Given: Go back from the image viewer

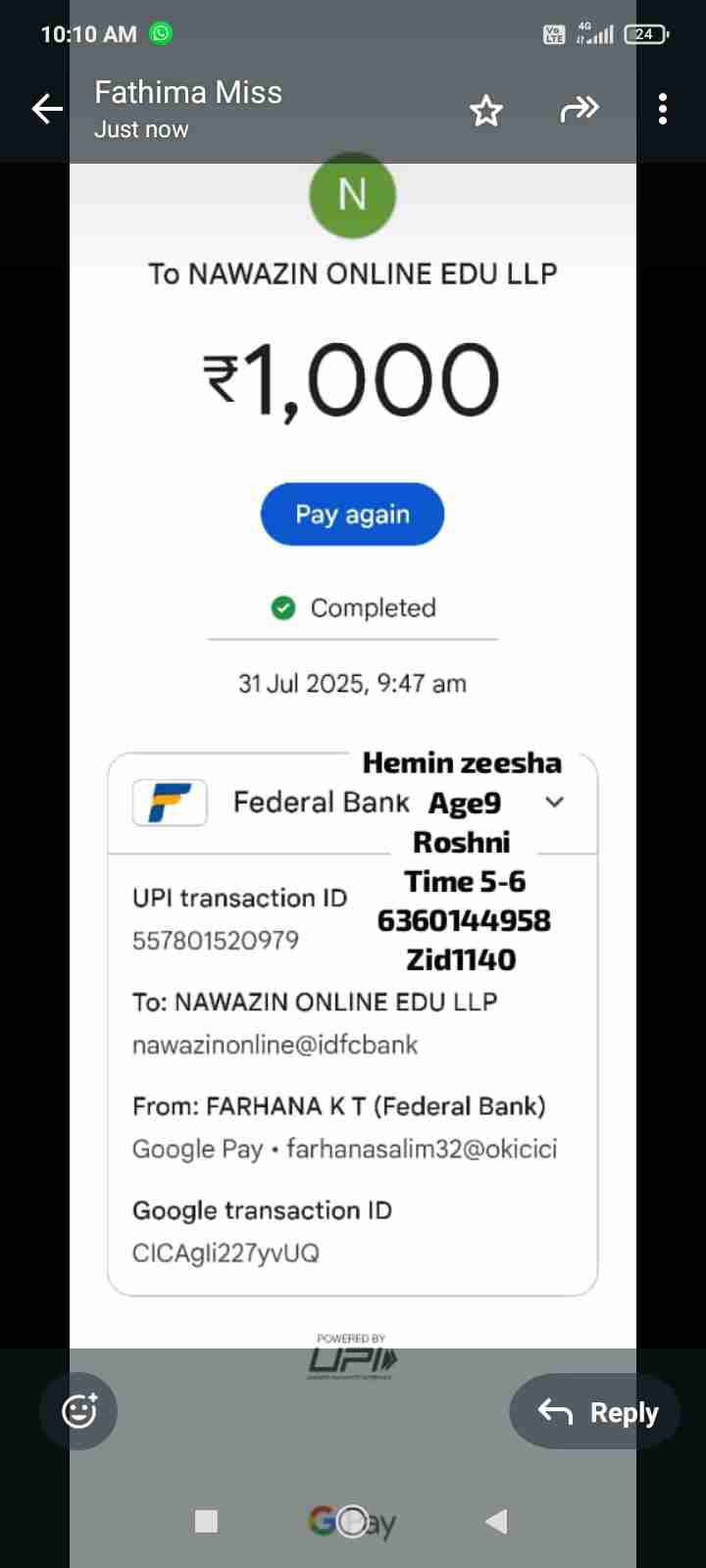Looking at the screenshot, I should pyautogui.click(x=46, y=109).
